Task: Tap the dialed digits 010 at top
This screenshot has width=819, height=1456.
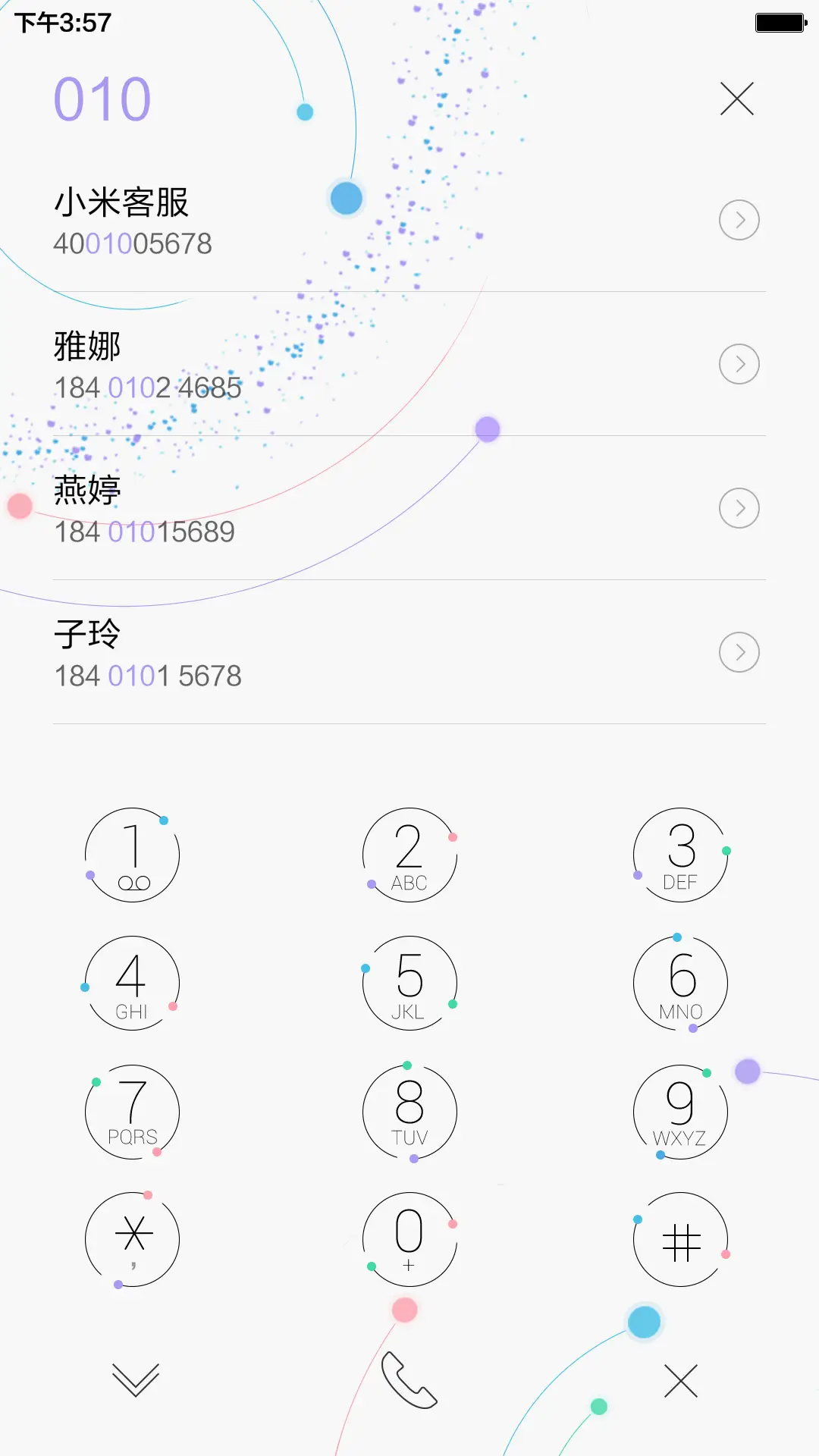Action: point(102,97)
